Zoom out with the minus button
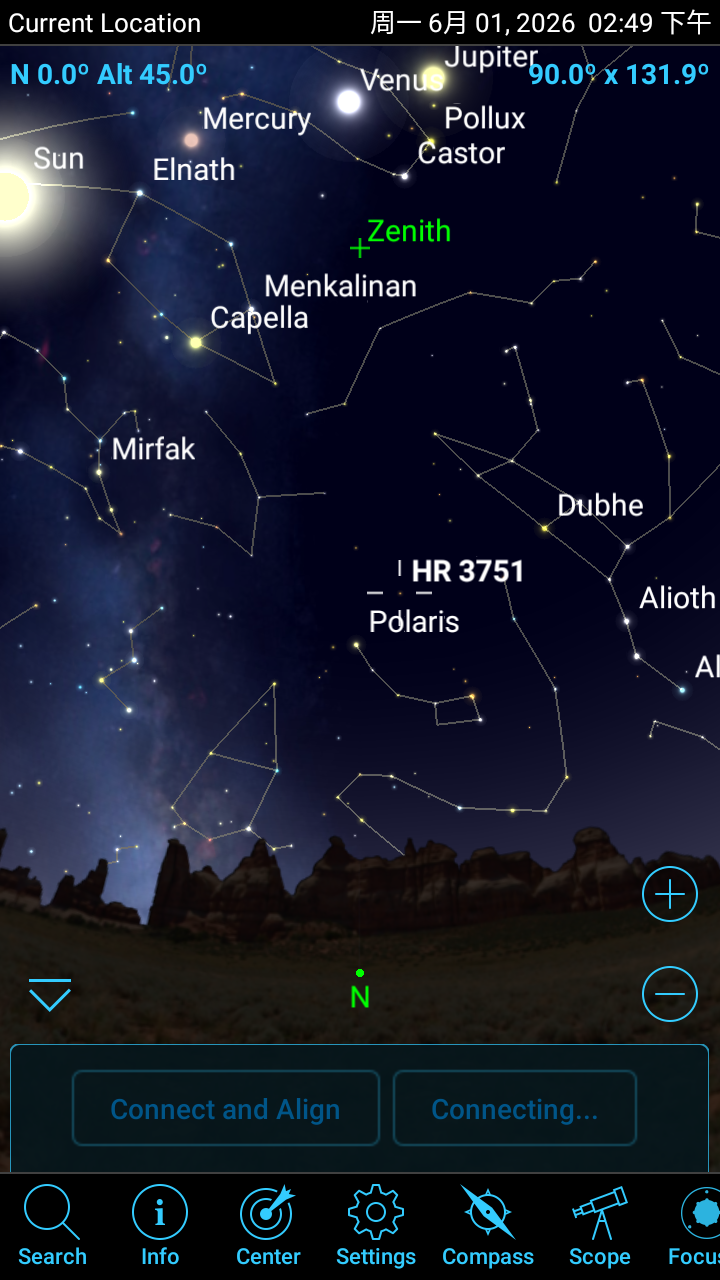720x1280 pixels. pyautogui.click(x=670, y=994)
